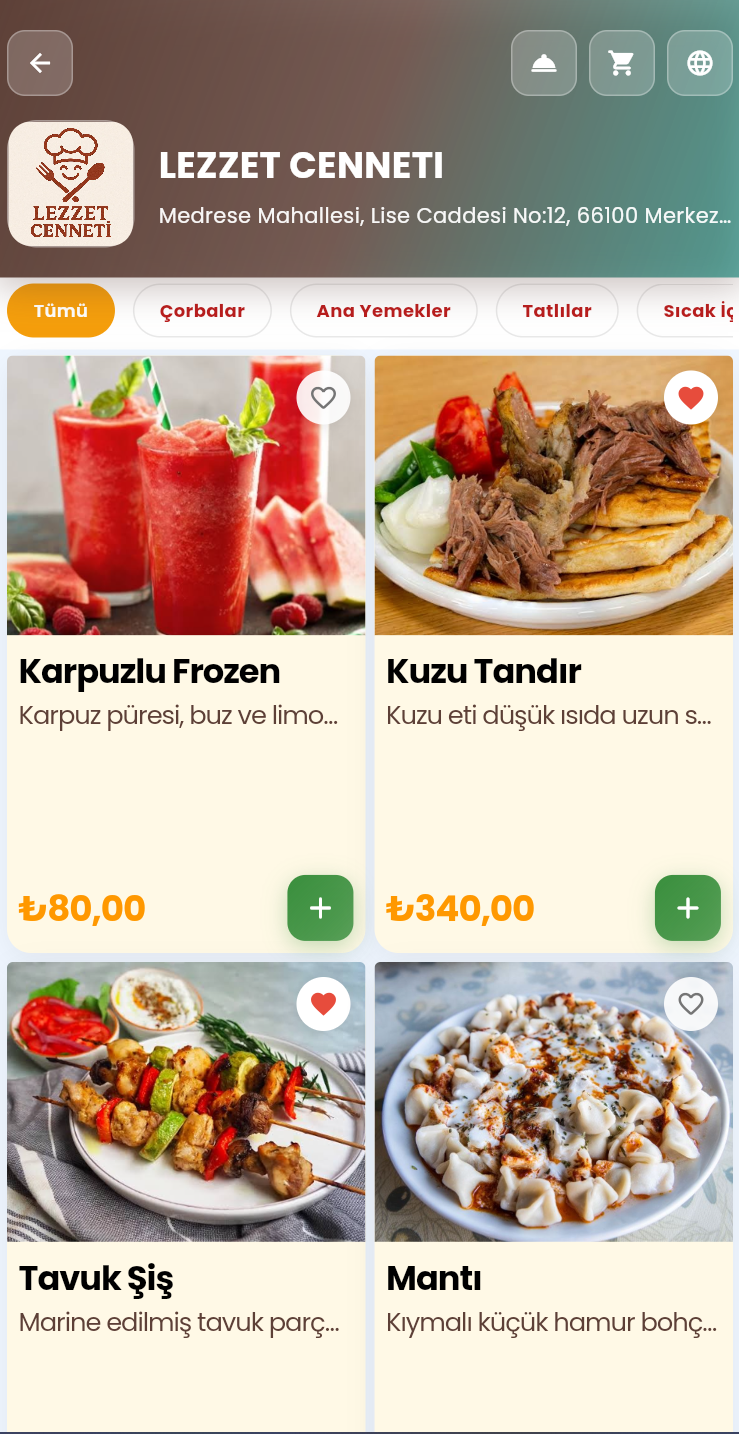Open the shopping cart icon
Image resolution: width=739 pixels, height=1434 pixels.
point(621,62)
